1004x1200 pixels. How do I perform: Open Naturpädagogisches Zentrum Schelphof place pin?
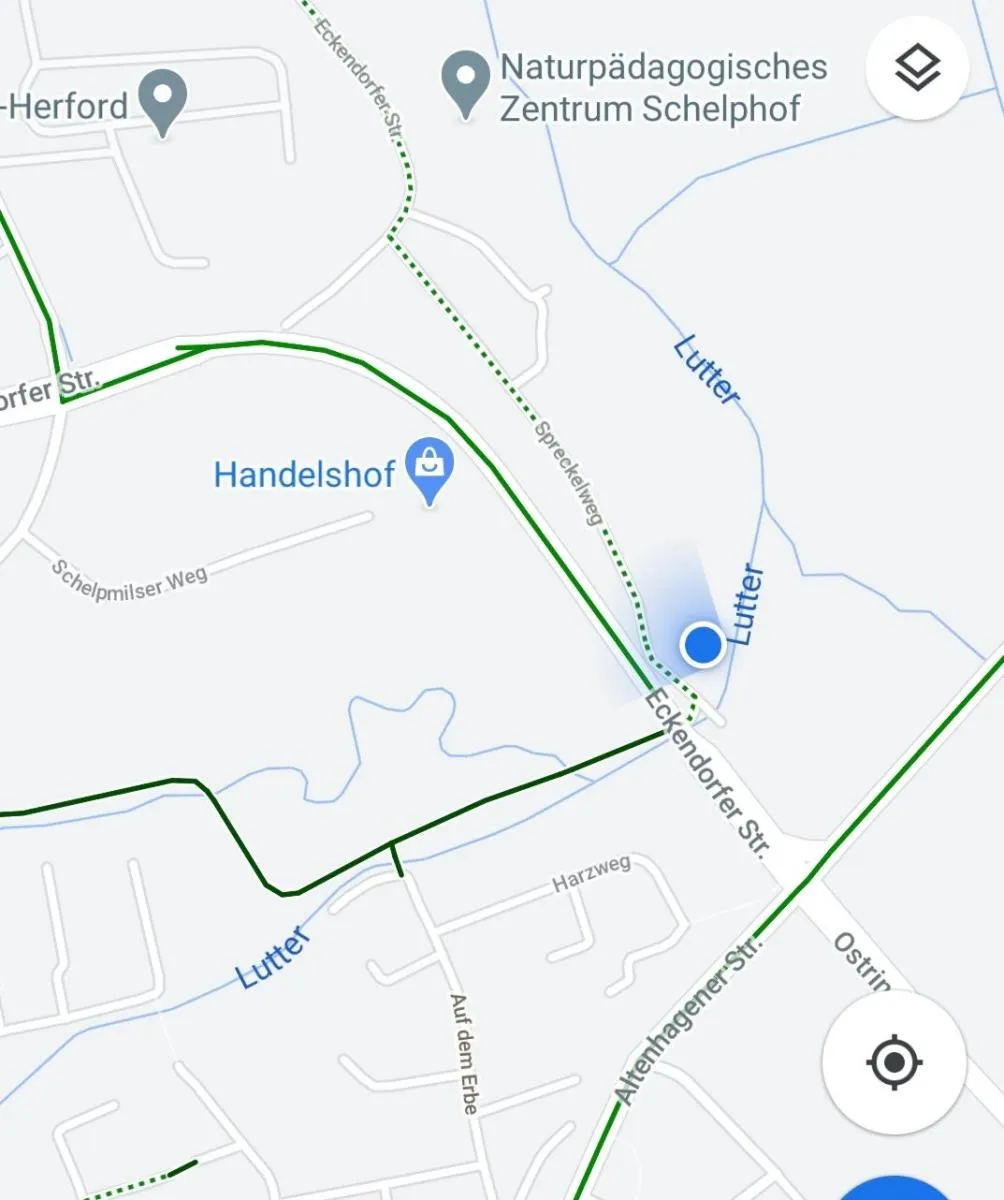[465, 82]
